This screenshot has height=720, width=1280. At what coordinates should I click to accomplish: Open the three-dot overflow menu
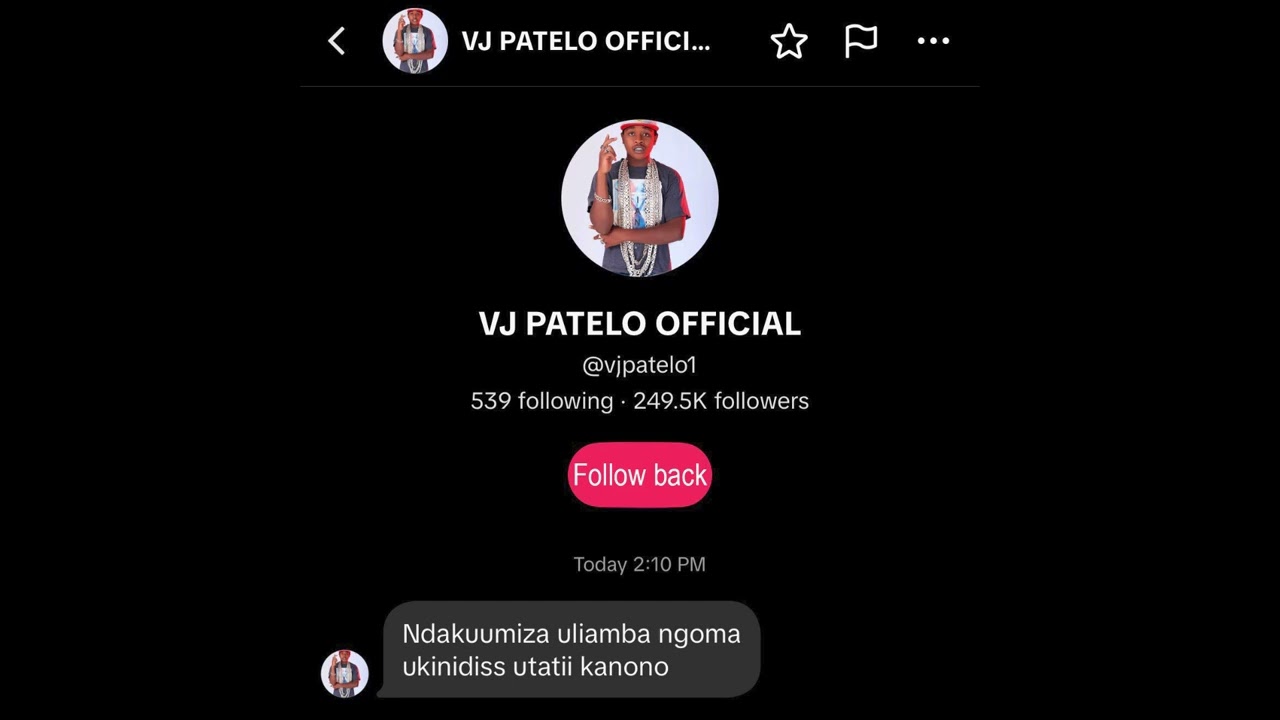(x=933, y=41)
